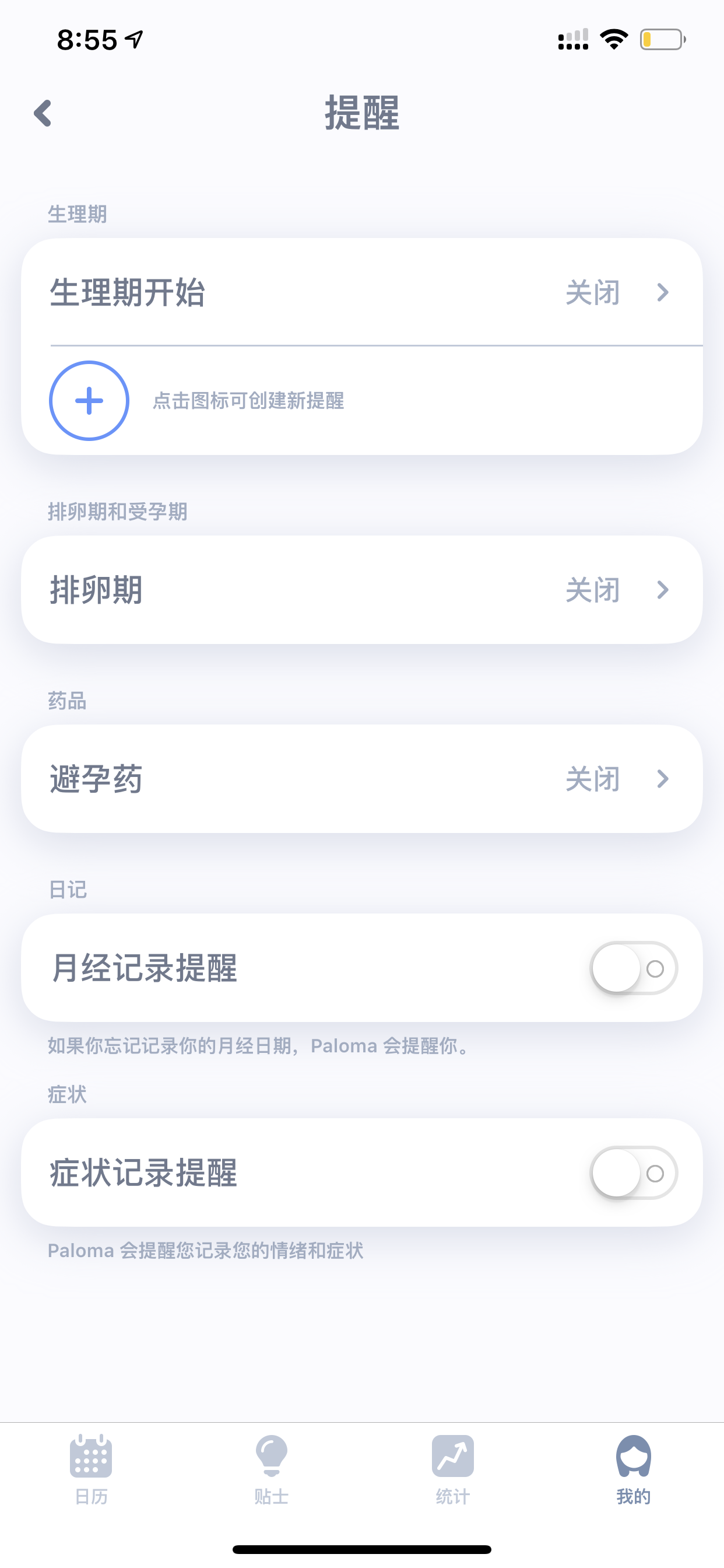Open the 生理期开始 reminder settings
Viewport: 724px width, 1568px height.
pyautogui.click(x=362, y=292)
